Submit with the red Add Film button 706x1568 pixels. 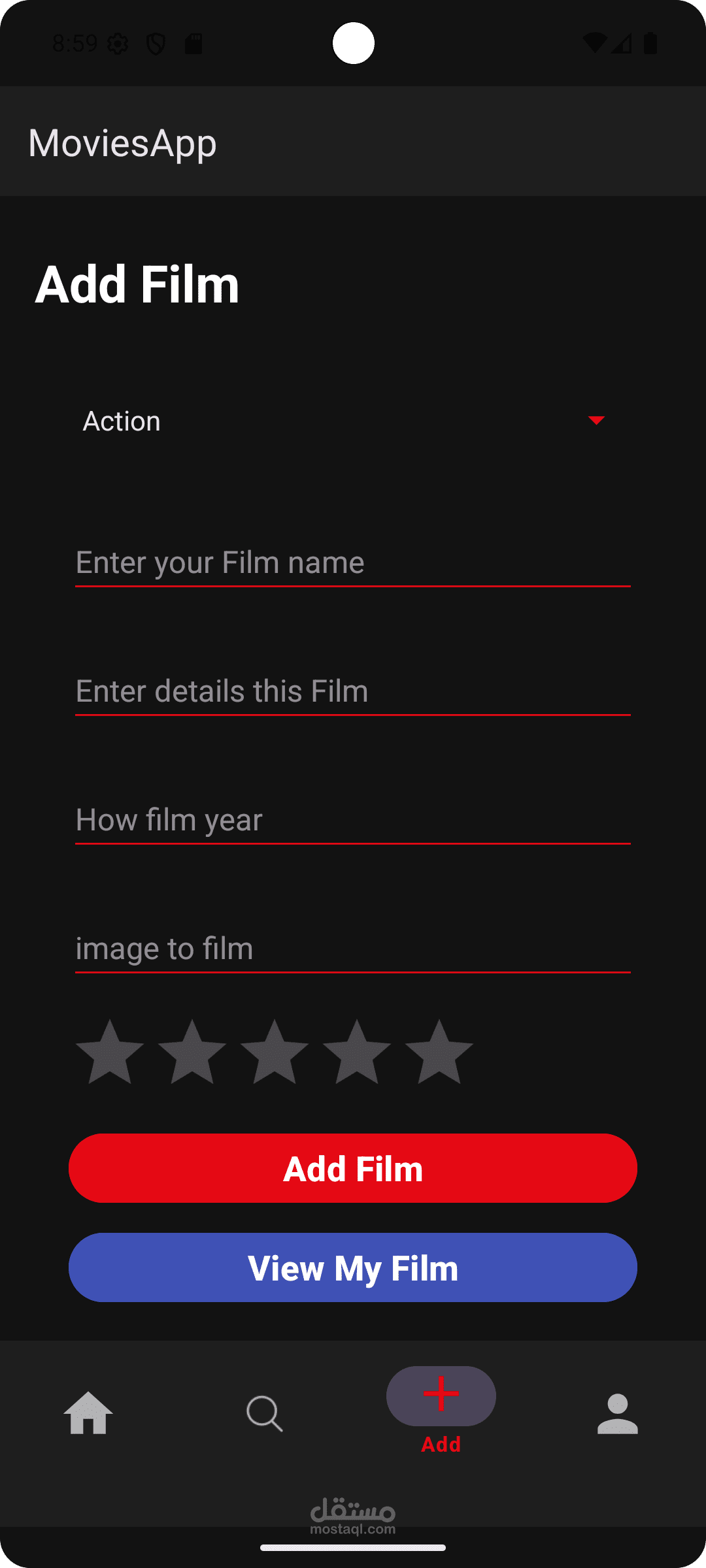coord(353,1168)
